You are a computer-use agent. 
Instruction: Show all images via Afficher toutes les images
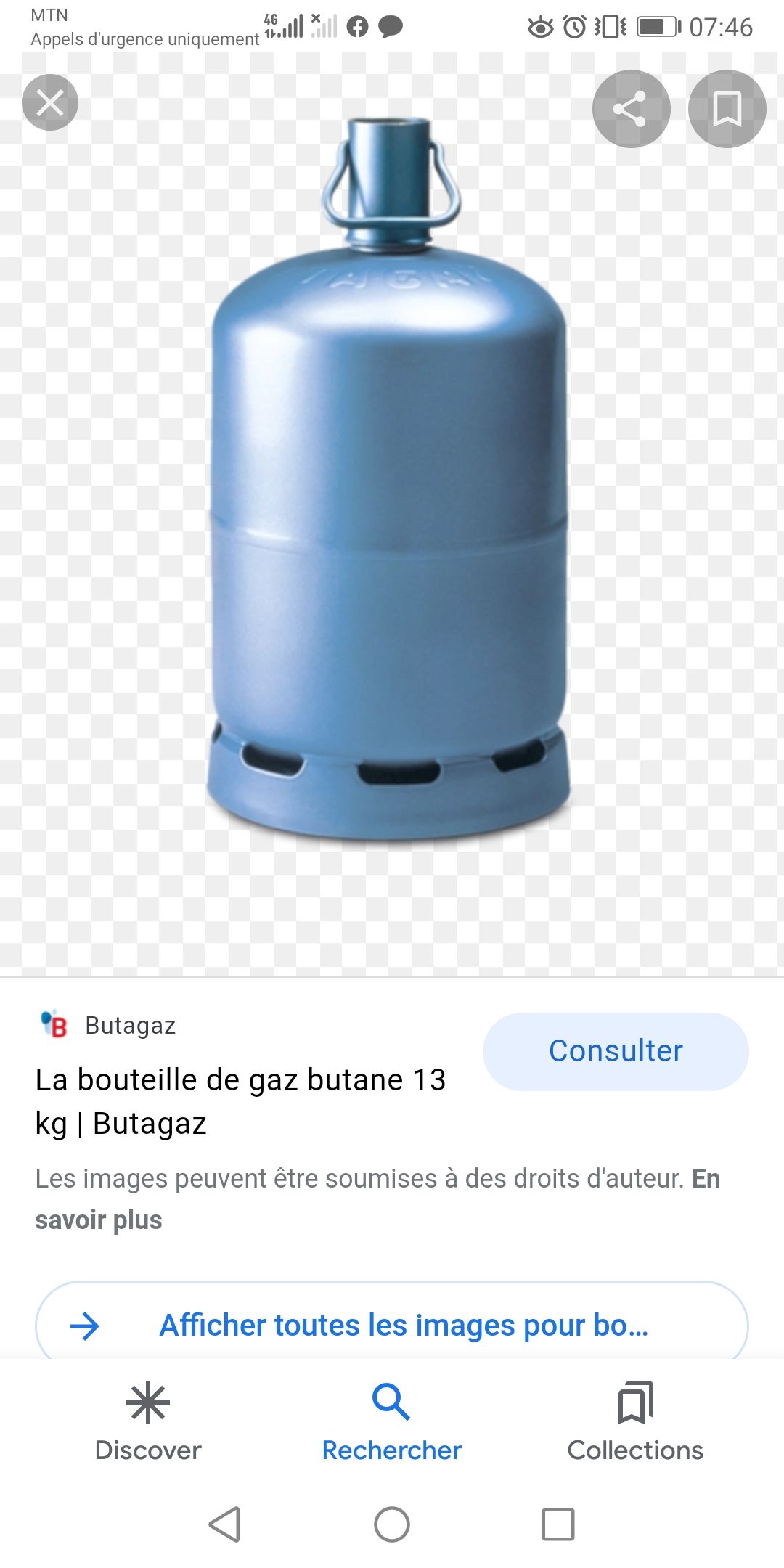pyautogui.click(x=392, y=1326)
